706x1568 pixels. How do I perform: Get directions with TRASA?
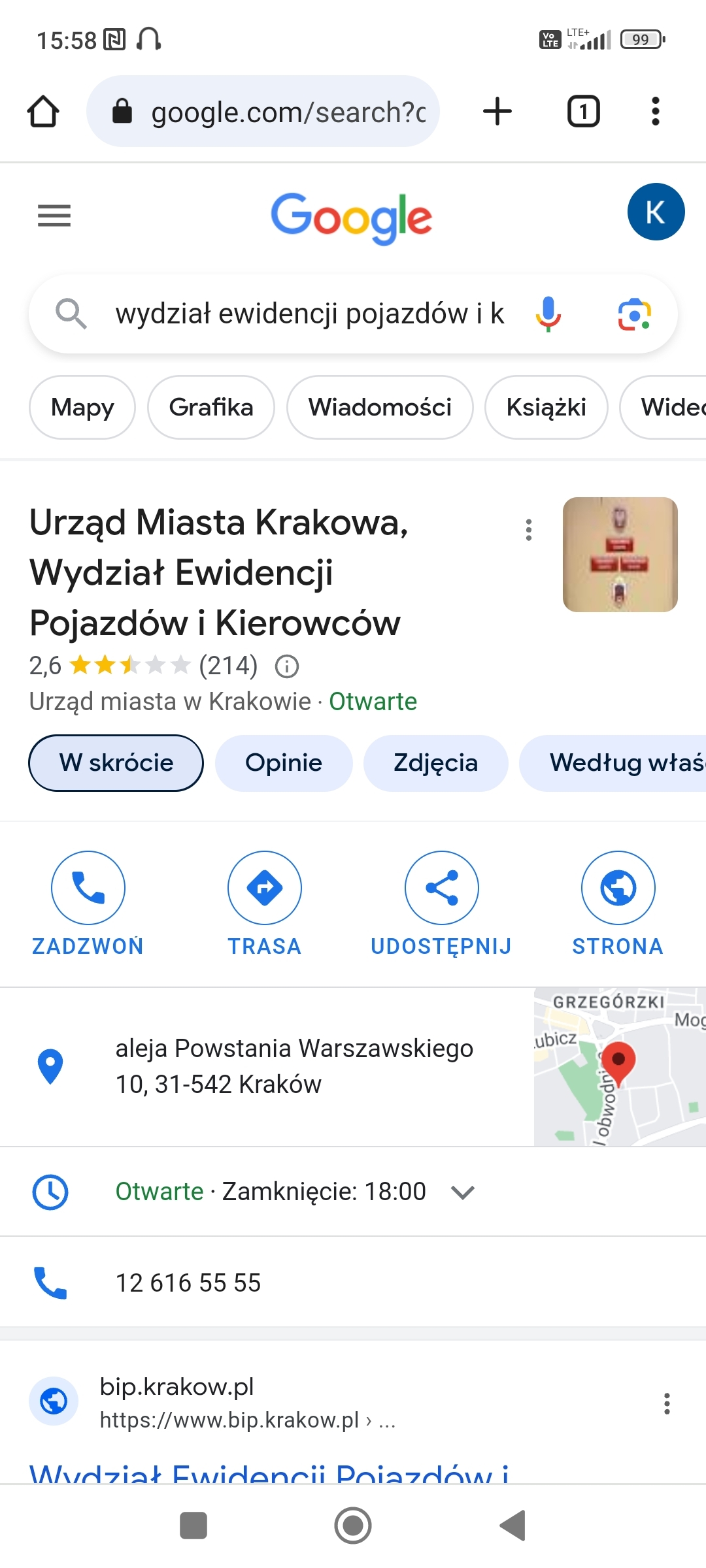pos(265,902)
